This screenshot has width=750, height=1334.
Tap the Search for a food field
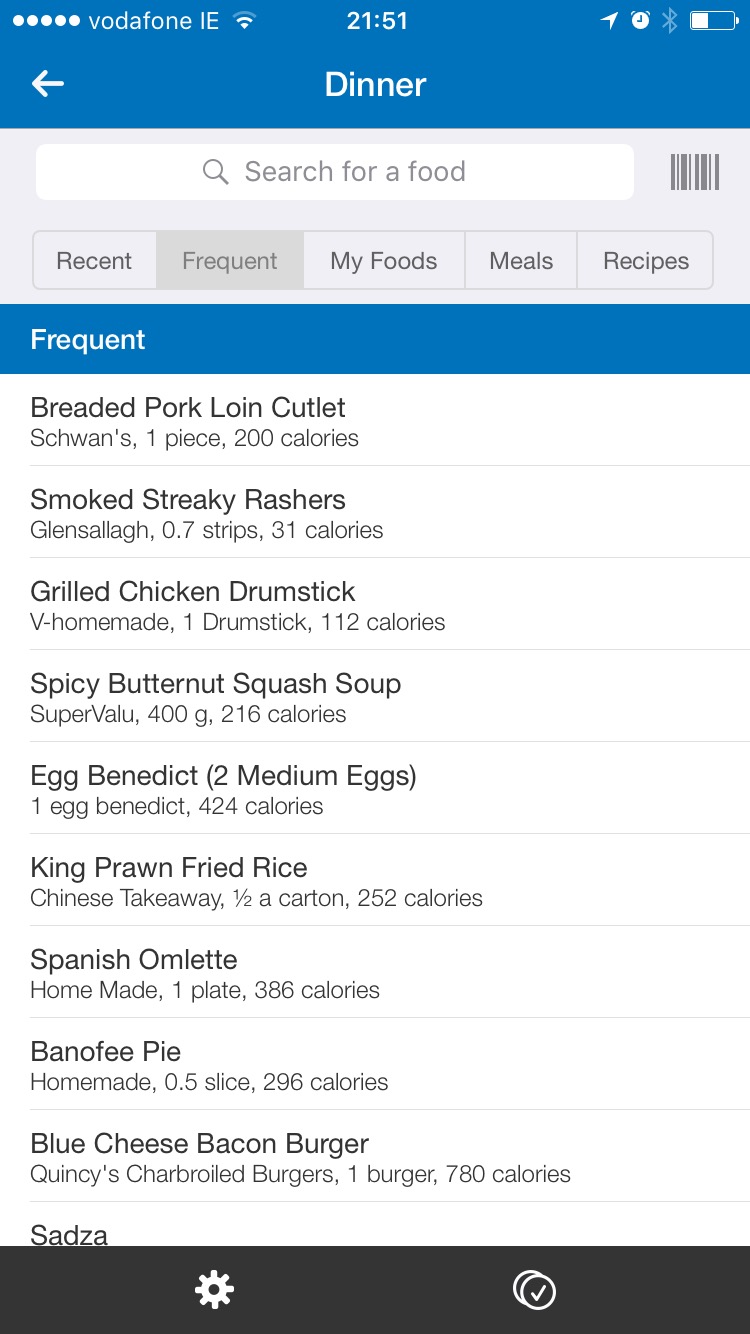335,172
